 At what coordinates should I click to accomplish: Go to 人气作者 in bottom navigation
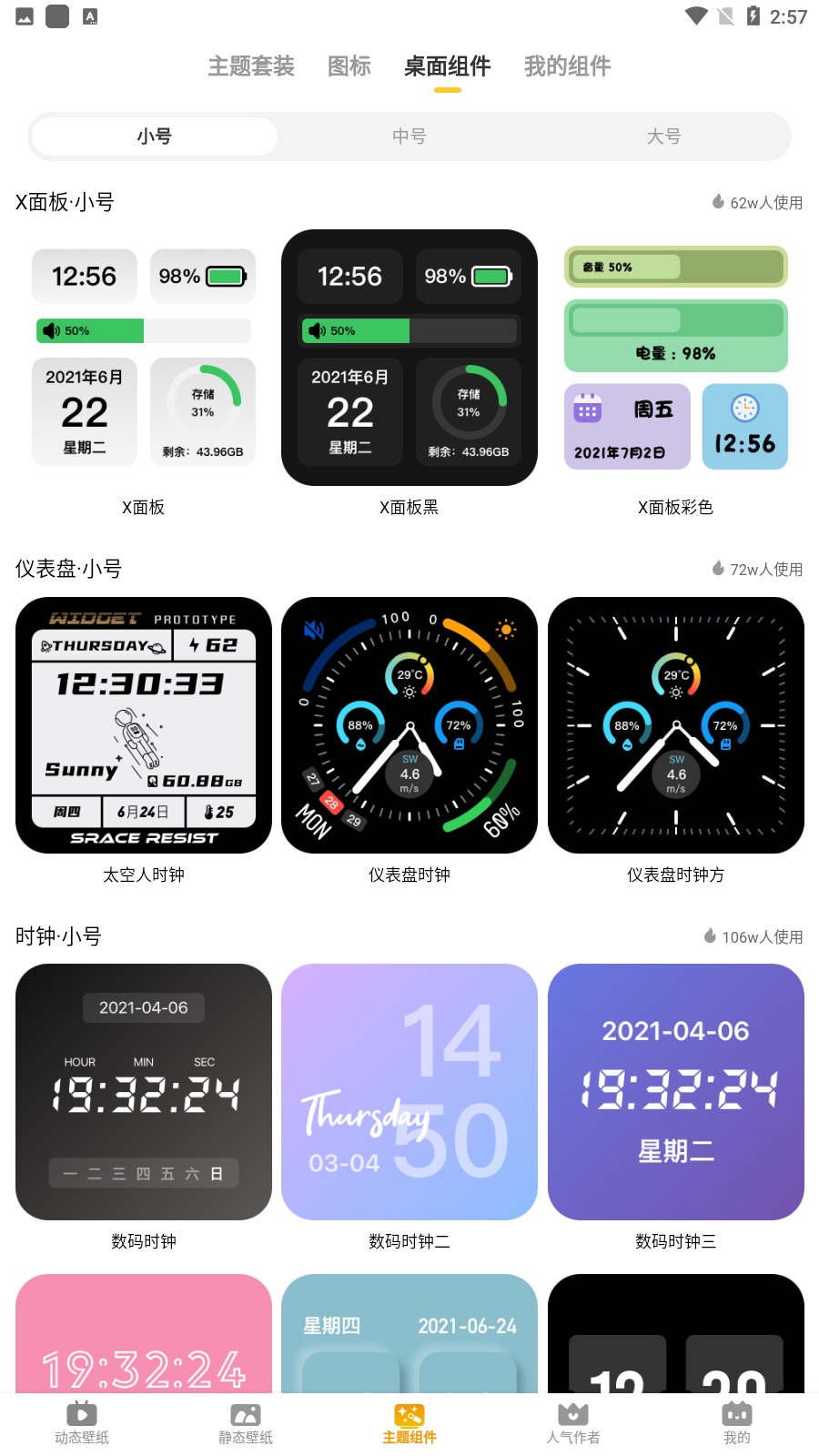pyautogui.click(x=573, y=1423)
